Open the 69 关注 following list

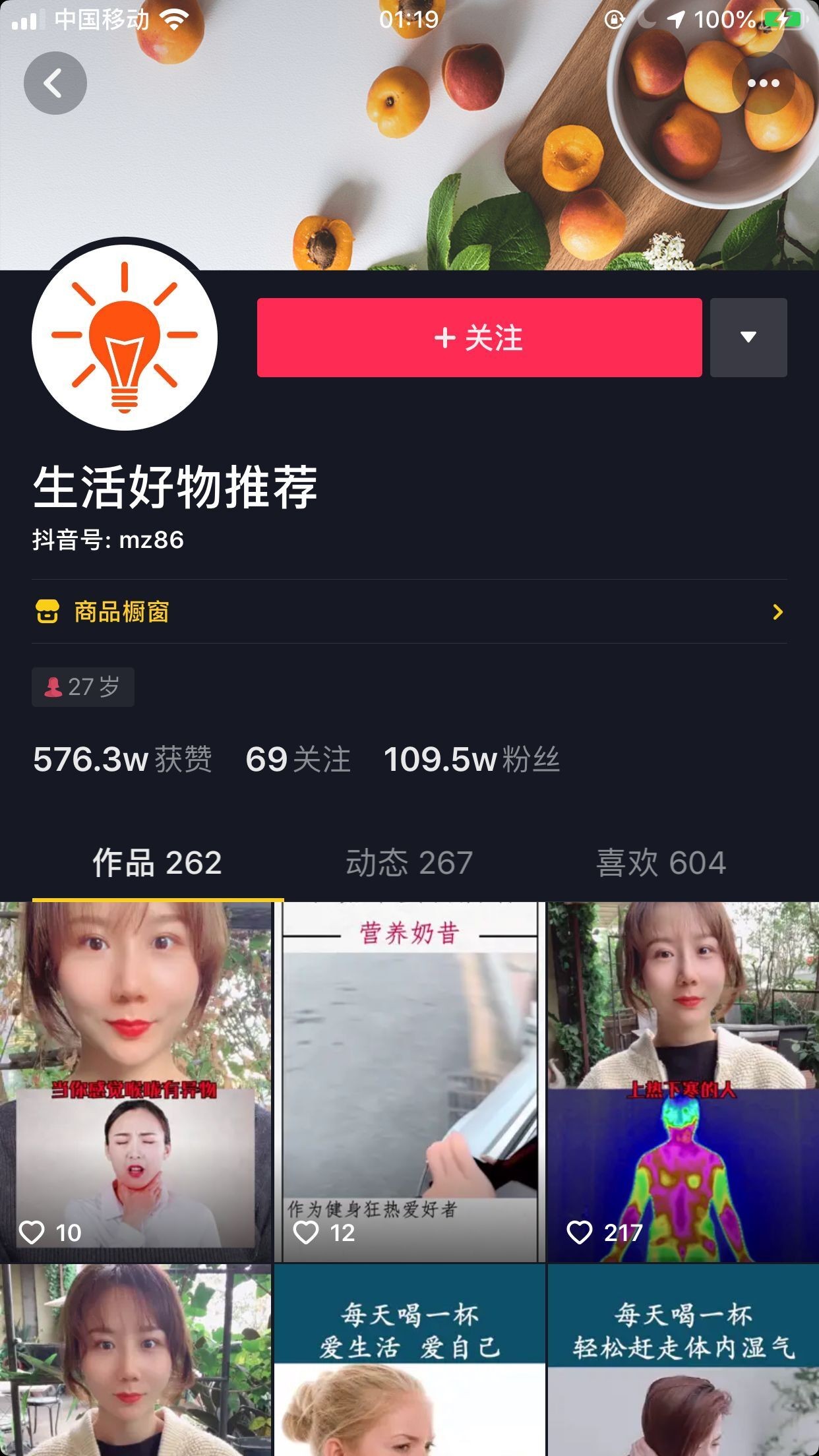tap(297, 759)
